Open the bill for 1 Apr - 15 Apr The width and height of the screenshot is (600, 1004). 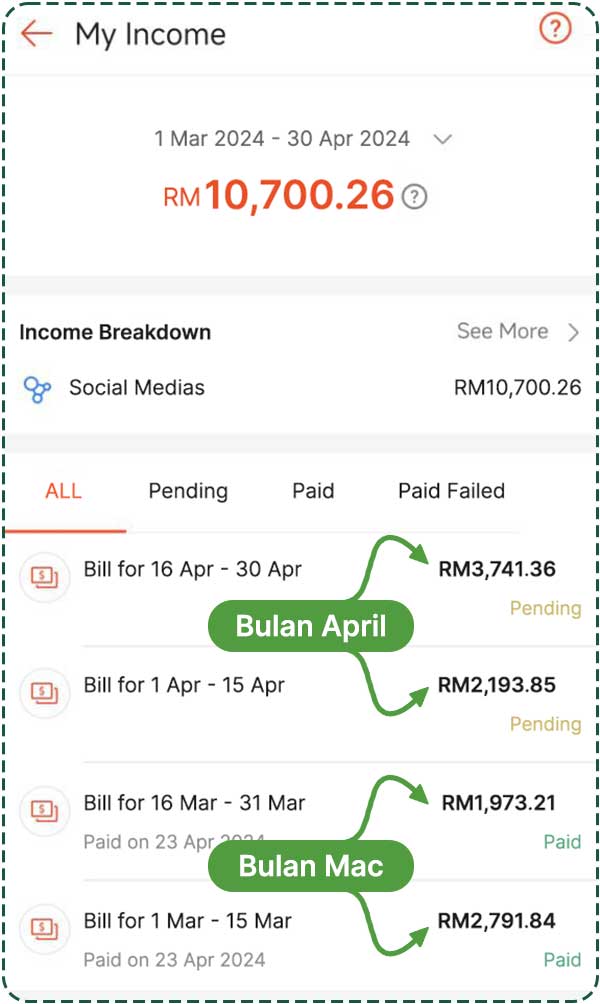click(x=184, y=686)
